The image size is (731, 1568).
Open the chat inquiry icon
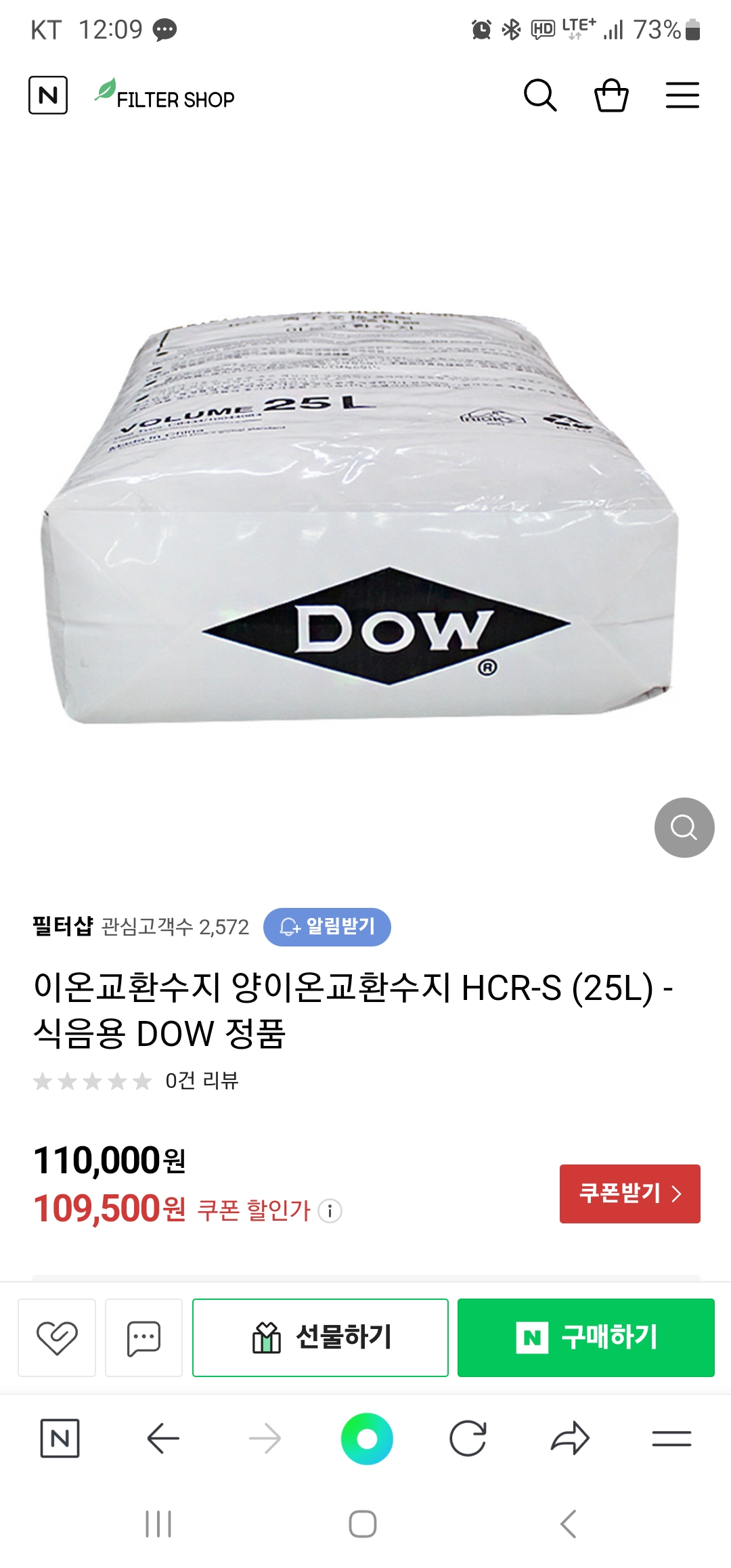coord(144,1338)
